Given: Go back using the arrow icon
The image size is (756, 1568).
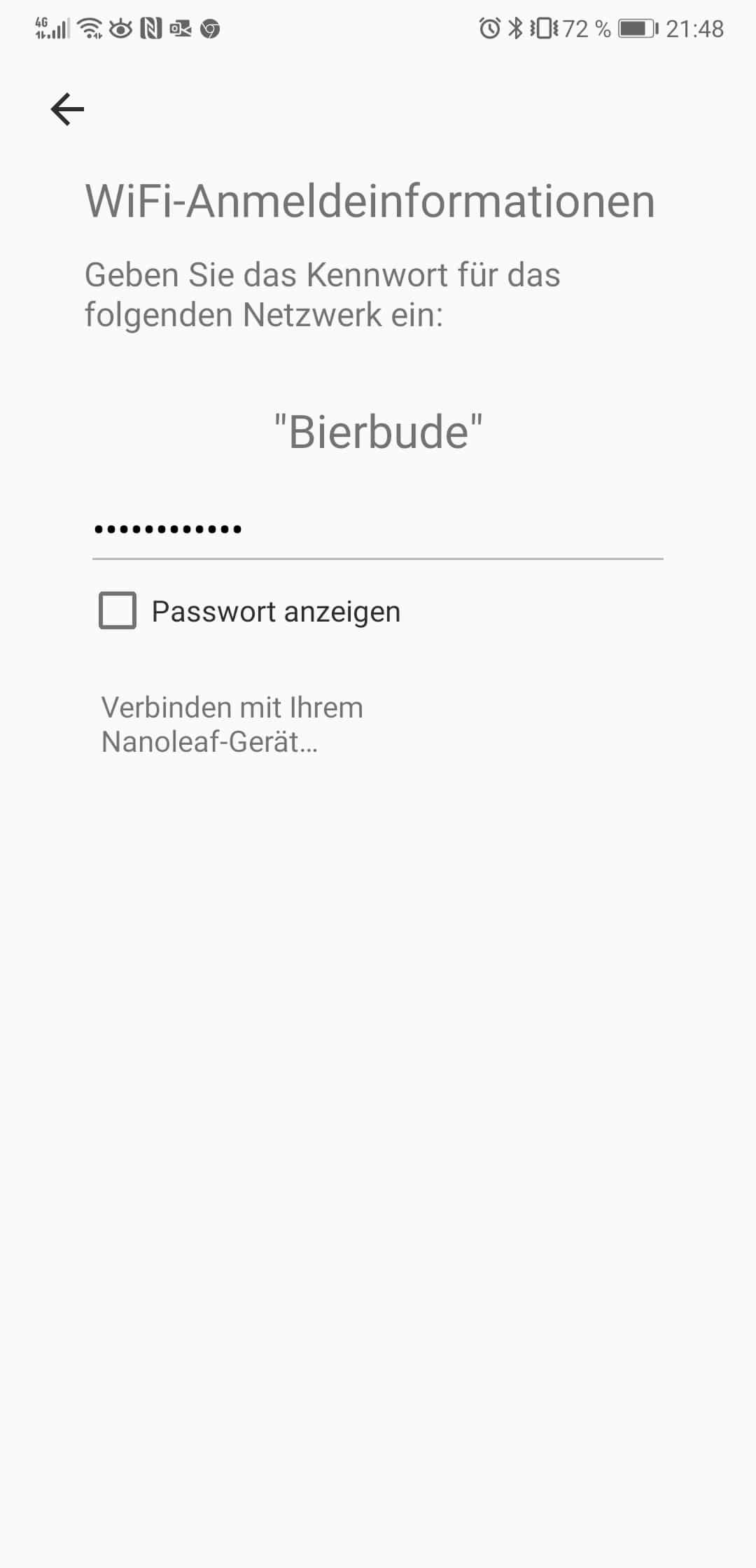Looking at the screenshot, I should [x=67, y=109].
